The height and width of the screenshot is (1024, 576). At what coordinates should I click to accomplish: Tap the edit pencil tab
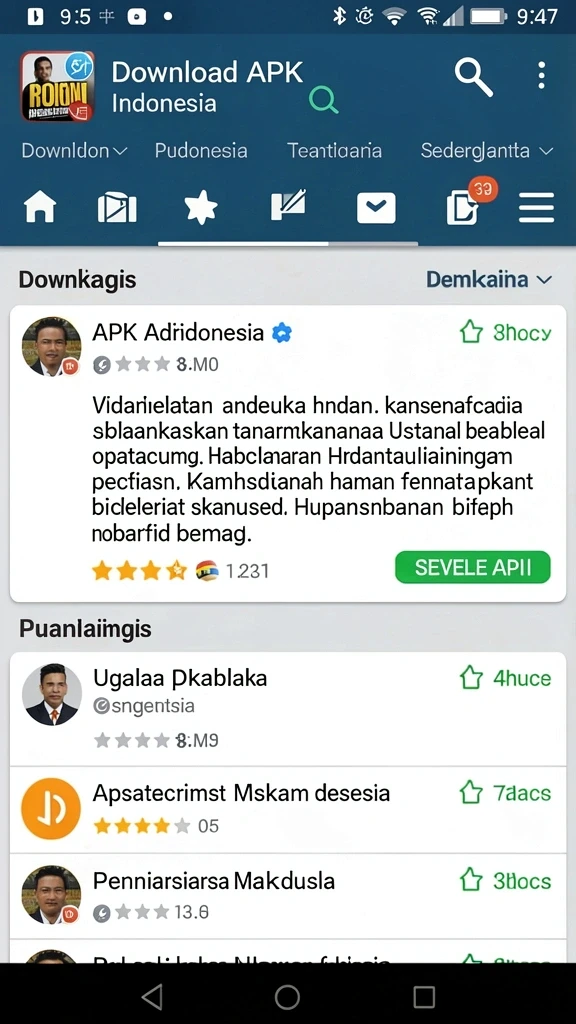pyautogui.click(x=288, y=206)
